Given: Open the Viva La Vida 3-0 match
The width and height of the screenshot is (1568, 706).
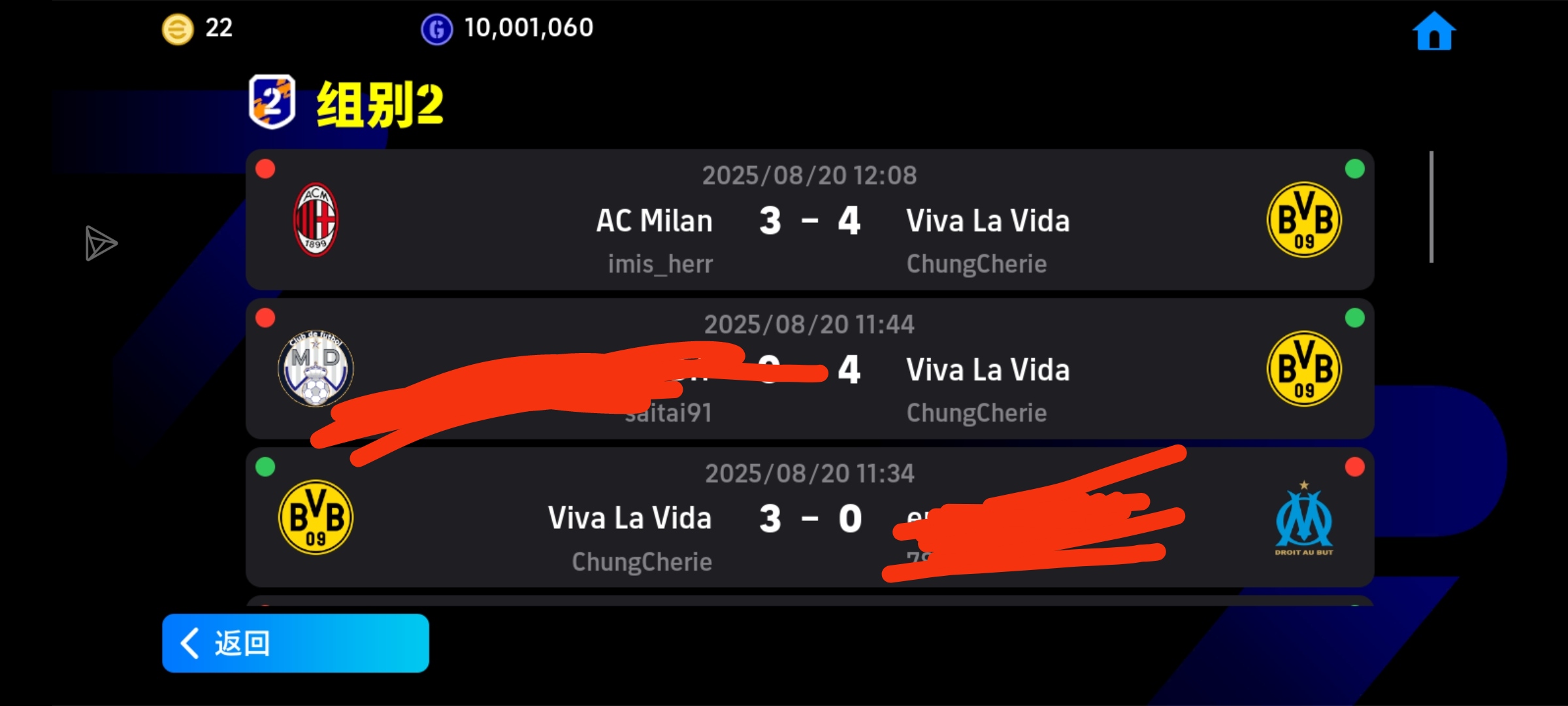Looking at the screenshot, I should [809, 518].
